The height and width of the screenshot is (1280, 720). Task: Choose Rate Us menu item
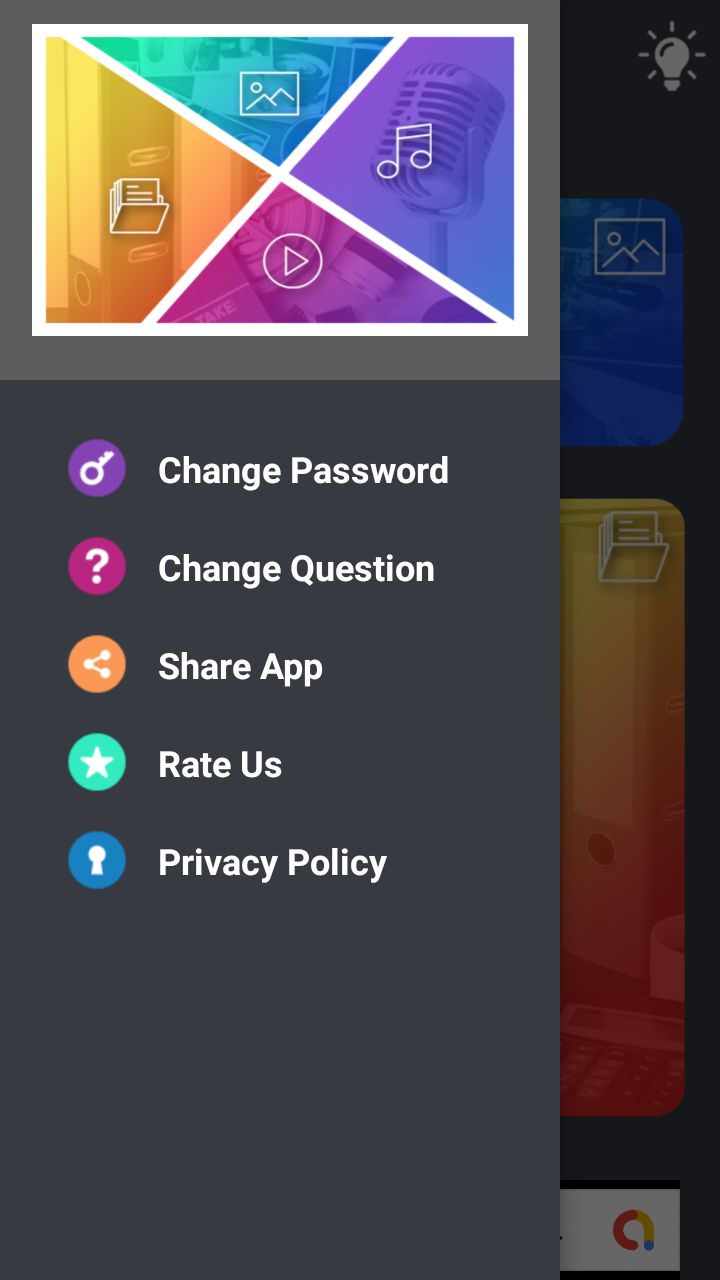tap(220, 764)
